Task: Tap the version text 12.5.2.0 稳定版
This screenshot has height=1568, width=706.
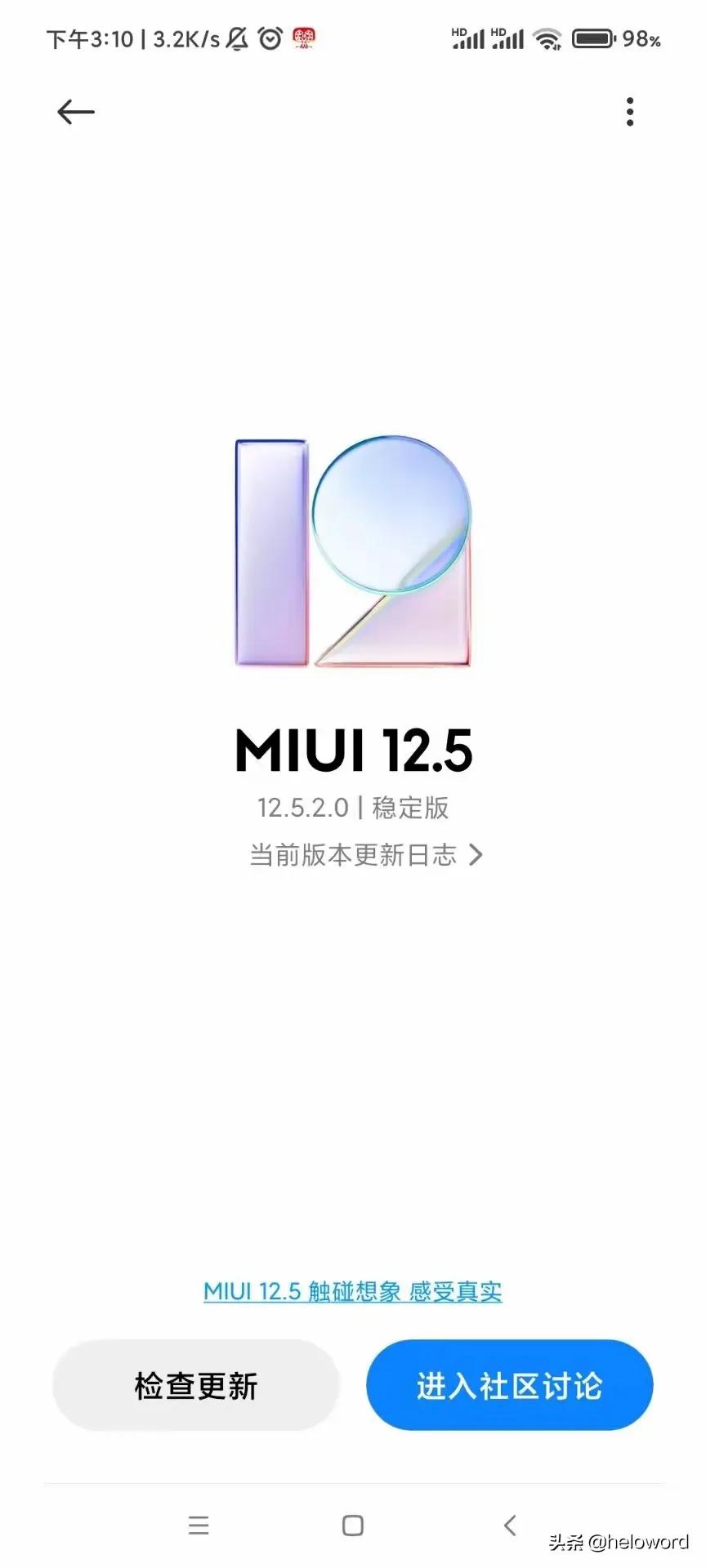Action: click(x=353, y=808)
